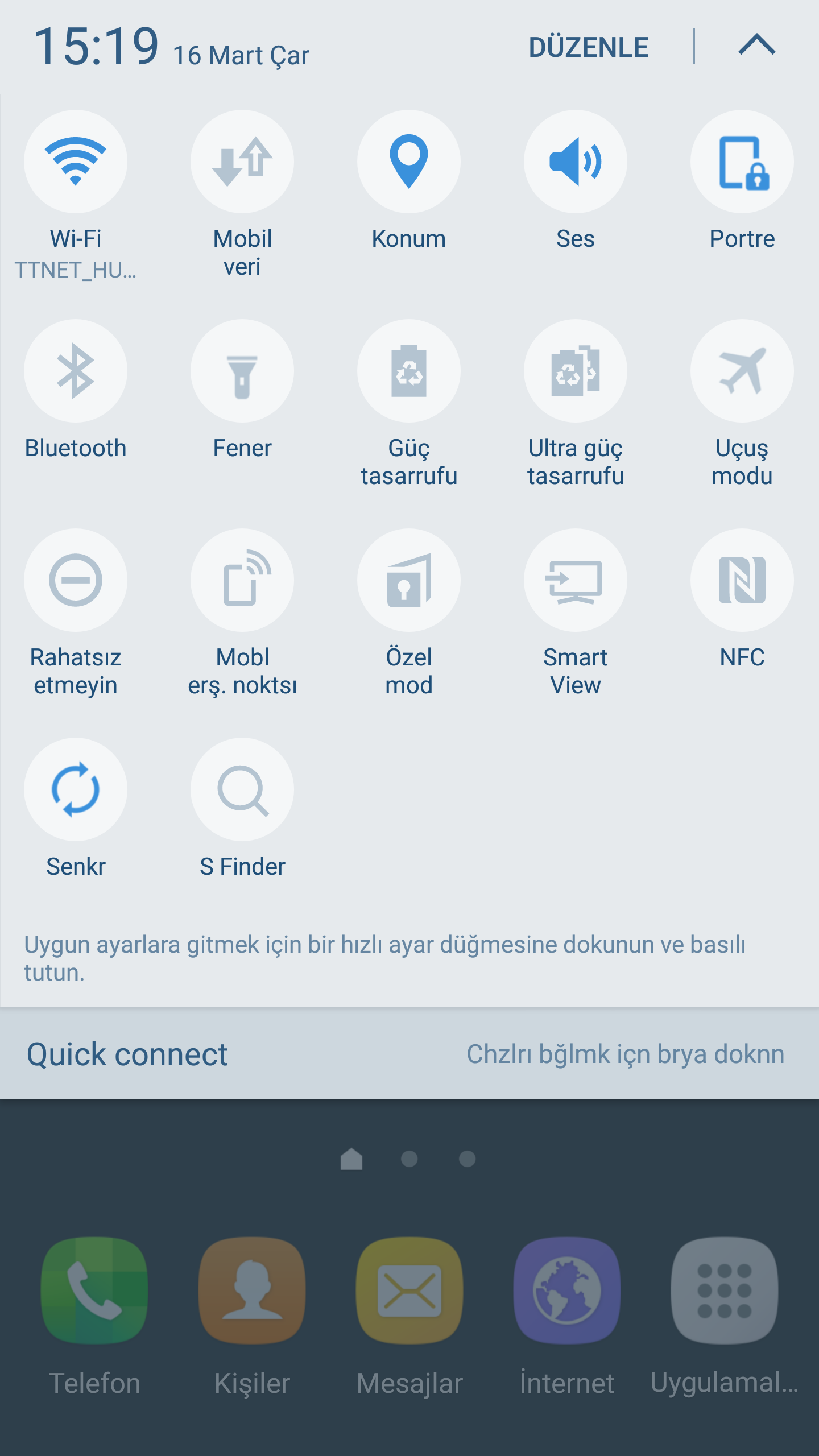
Task: Open the Quick connect bar
Action: click(409, 1054)
